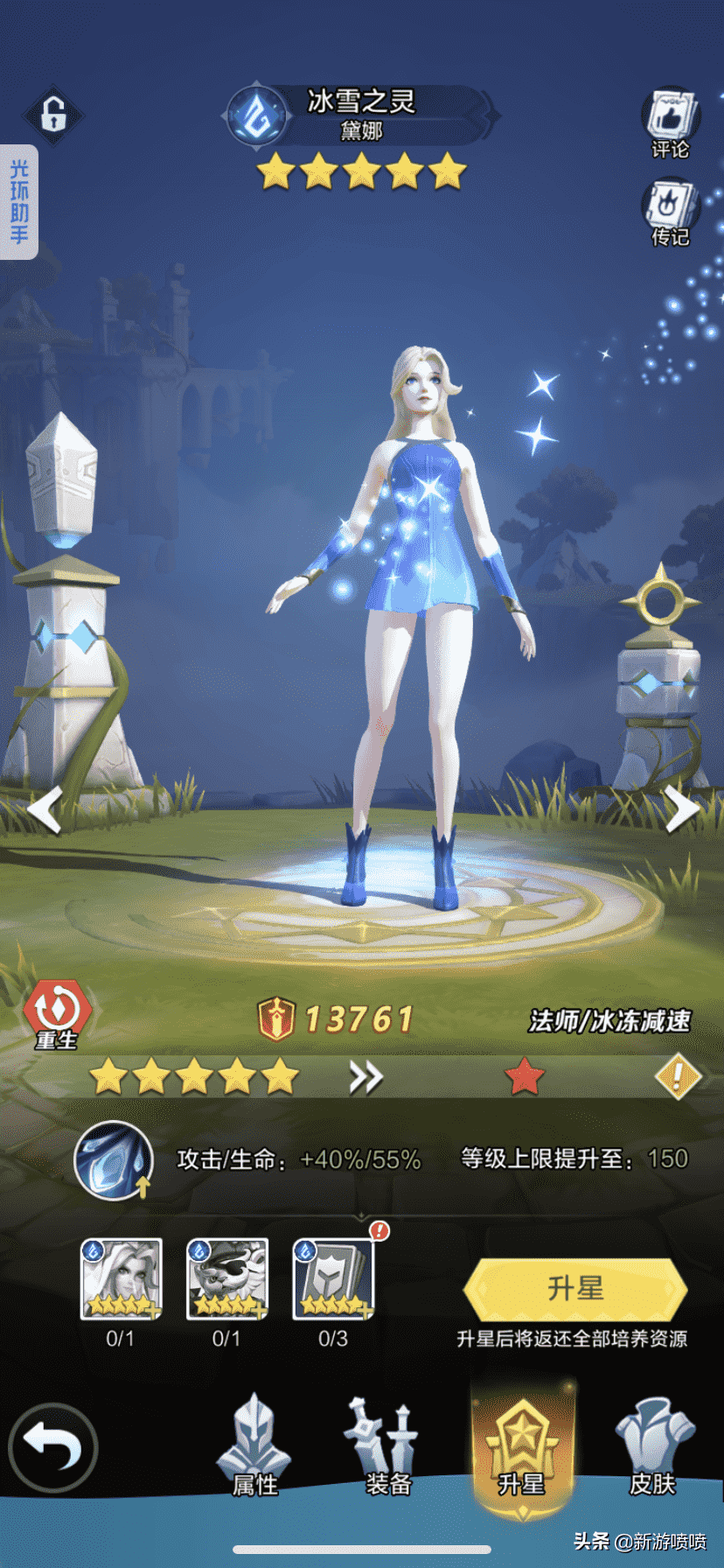Tap the ice skill icon

tap(114, 1160)
